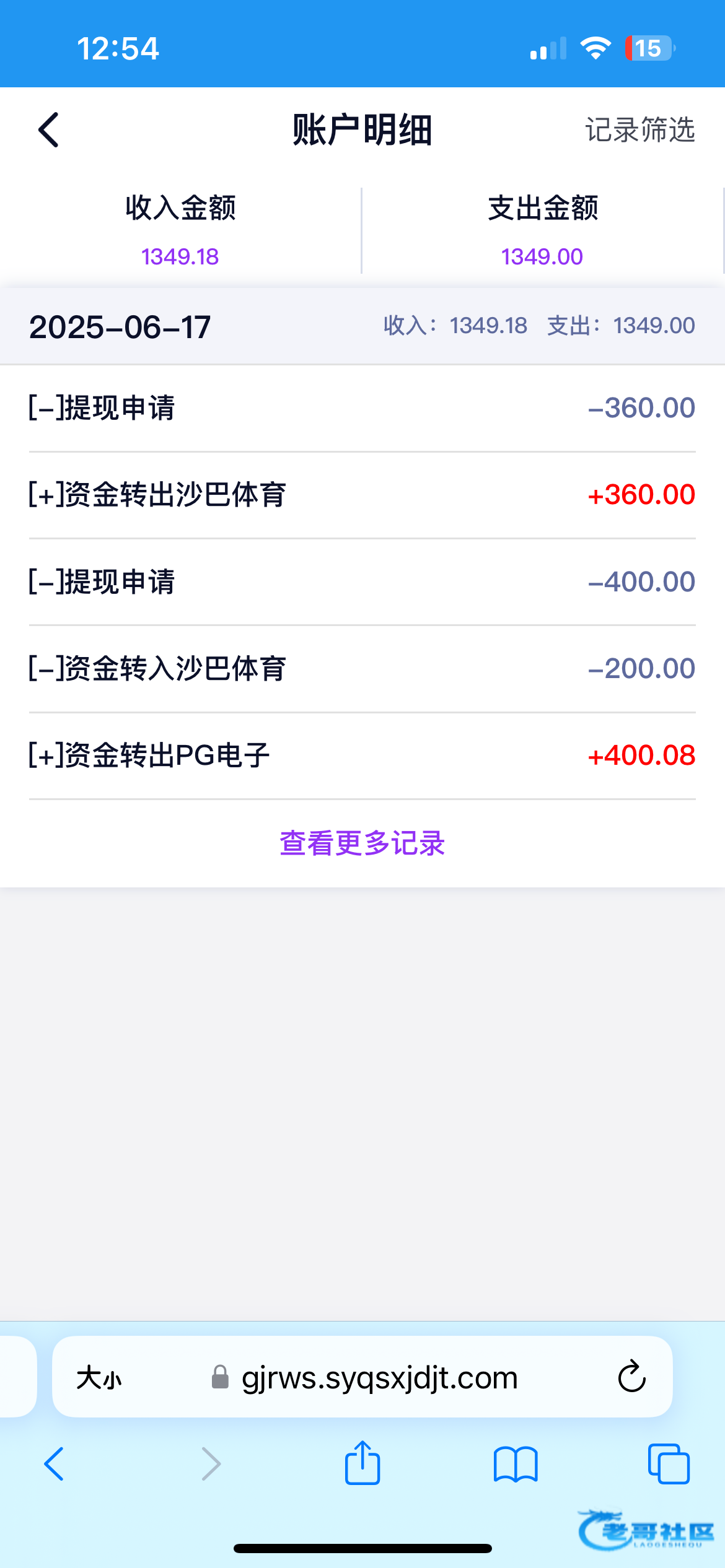Tap 查看更多记录 to load more records

coord(362,843)
